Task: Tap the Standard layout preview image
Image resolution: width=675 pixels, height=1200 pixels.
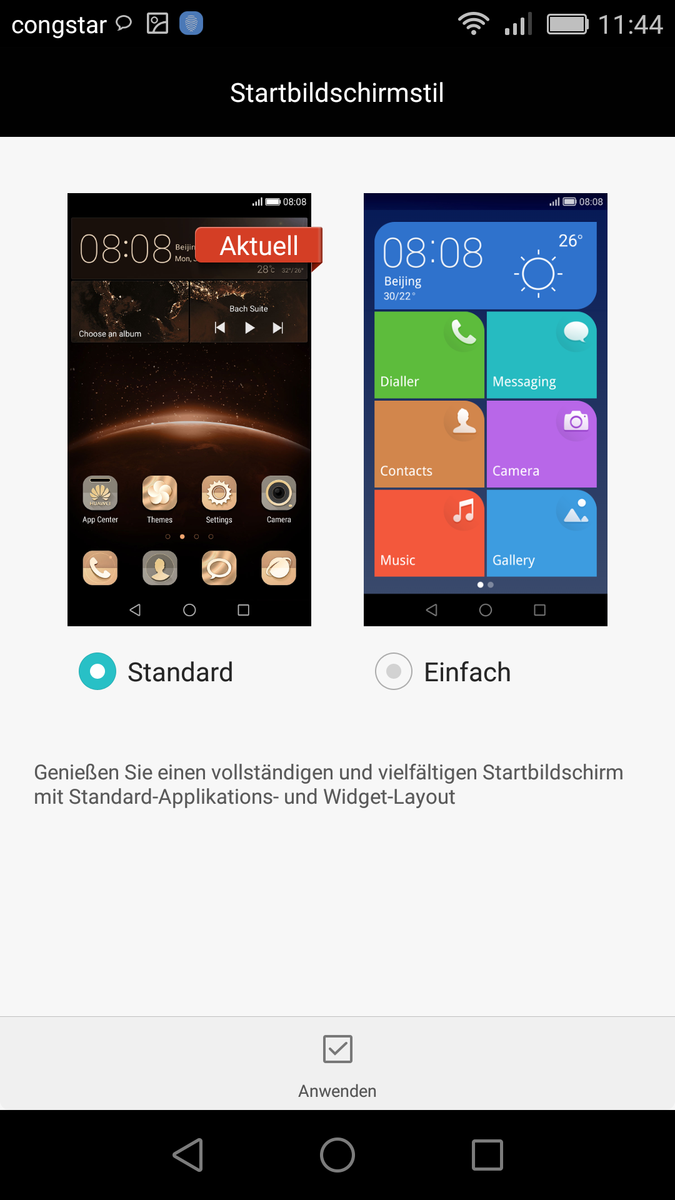Action: pos(189,410)
